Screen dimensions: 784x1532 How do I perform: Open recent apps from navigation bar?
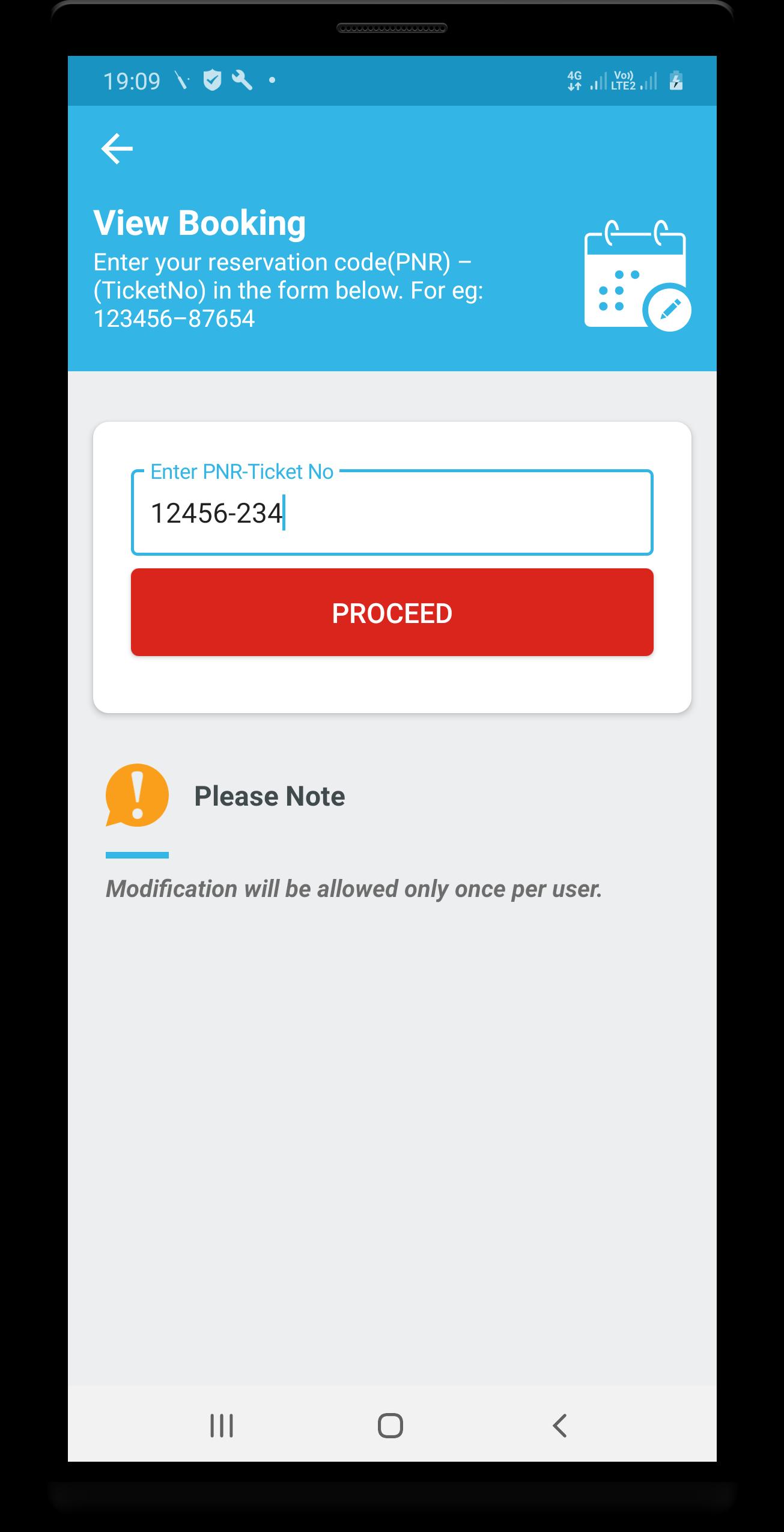tap(222, 1425)
